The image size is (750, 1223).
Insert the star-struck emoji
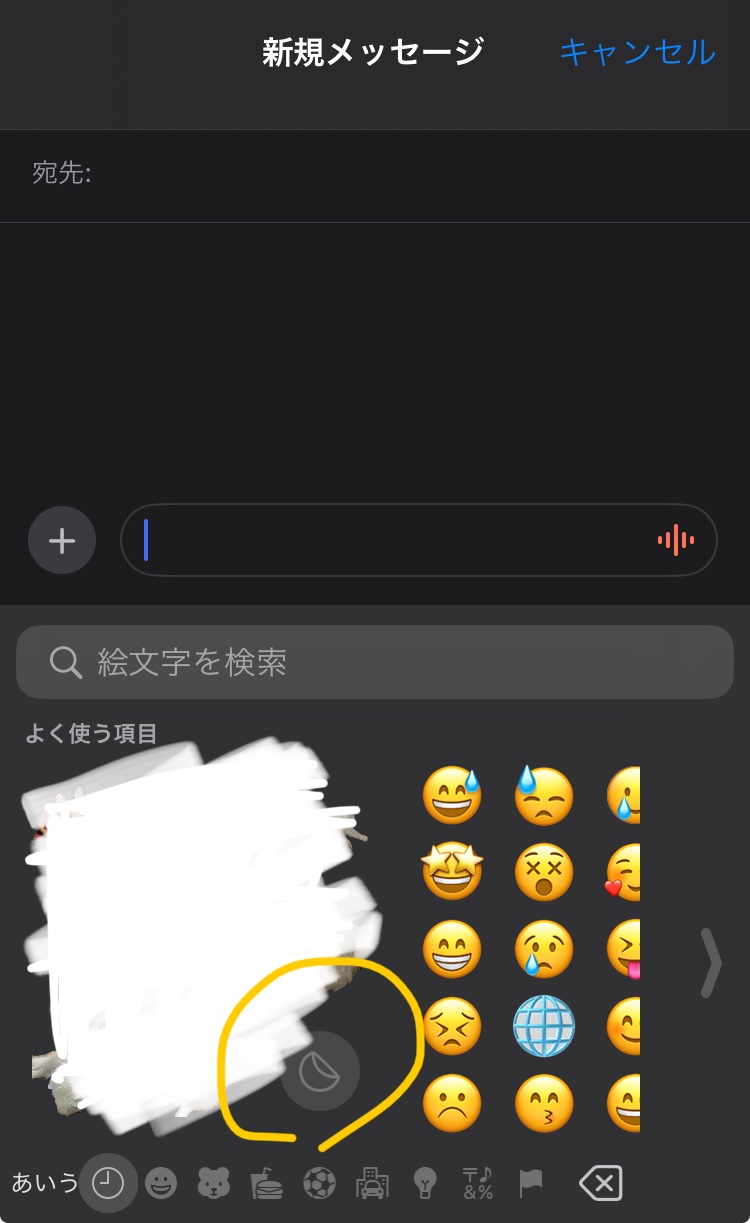tap(452, 871)
